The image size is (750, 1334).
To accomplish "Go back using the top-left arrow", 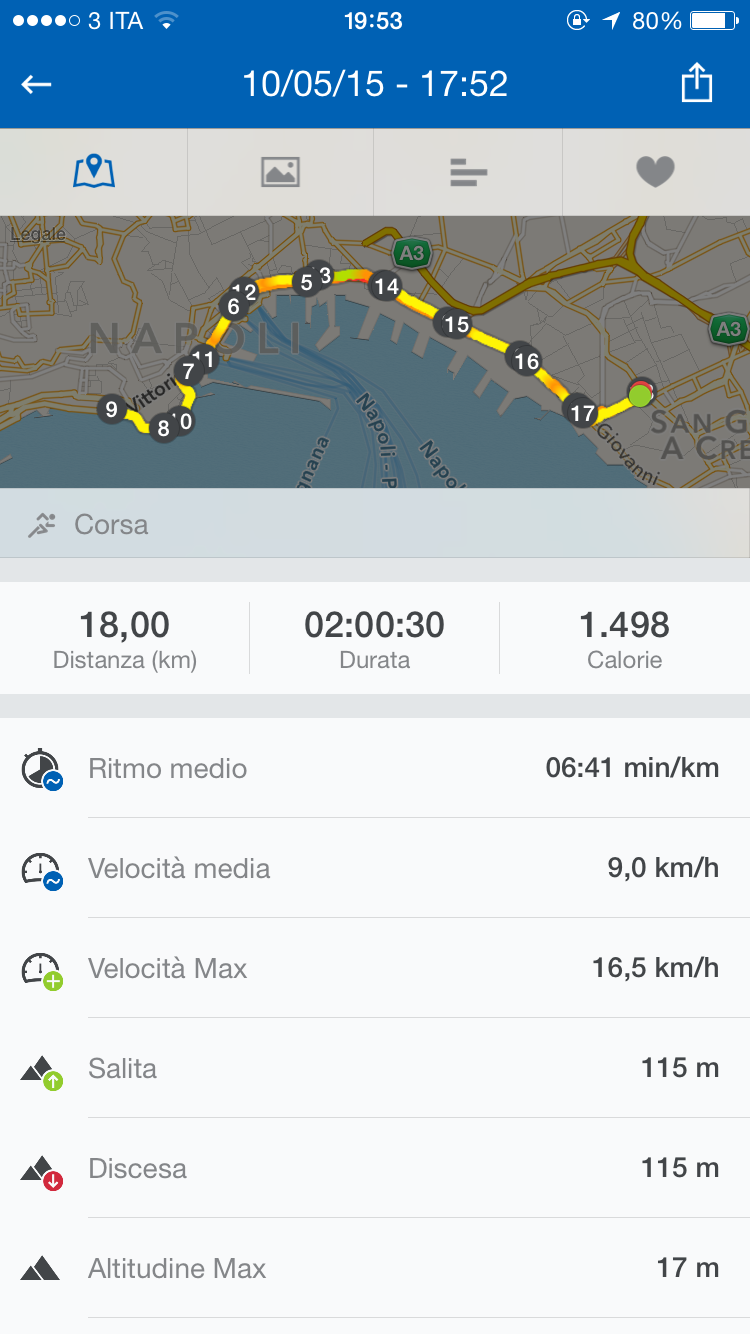I will tap(37, 84).
